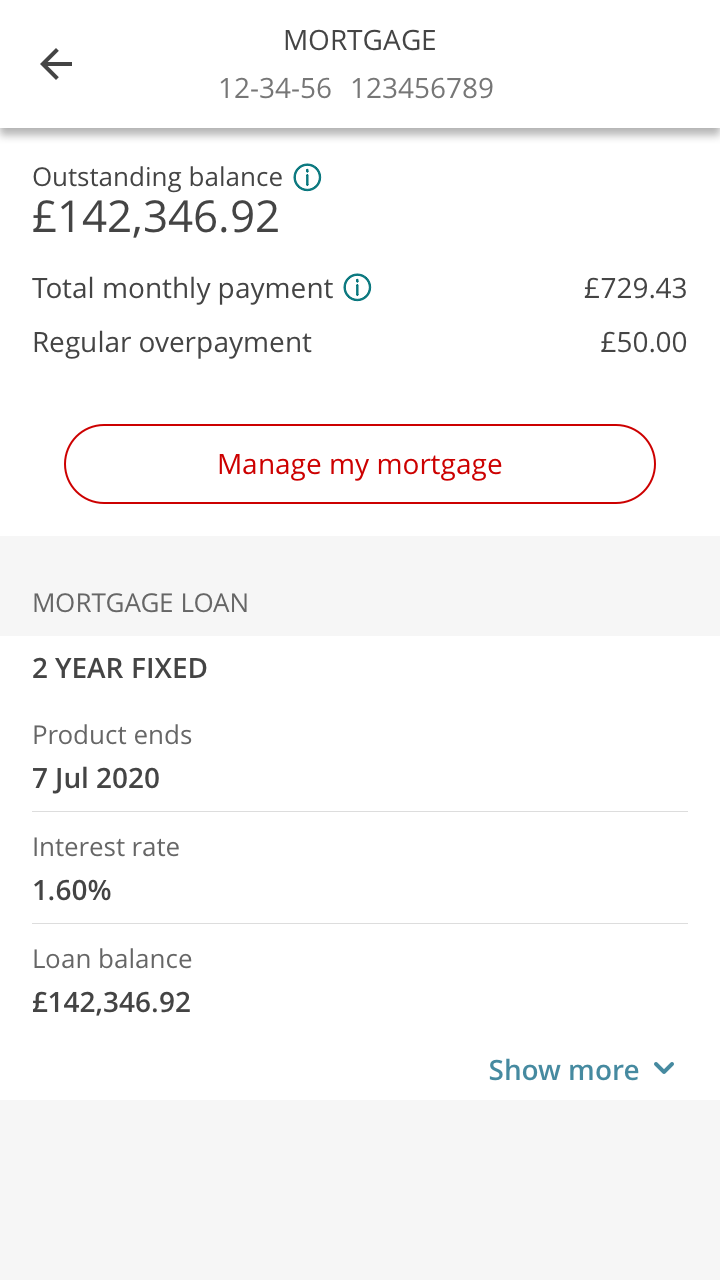Tap the Loan balance amount
The width and height of the screenshot is (720, 1280).
point(111,1001)
